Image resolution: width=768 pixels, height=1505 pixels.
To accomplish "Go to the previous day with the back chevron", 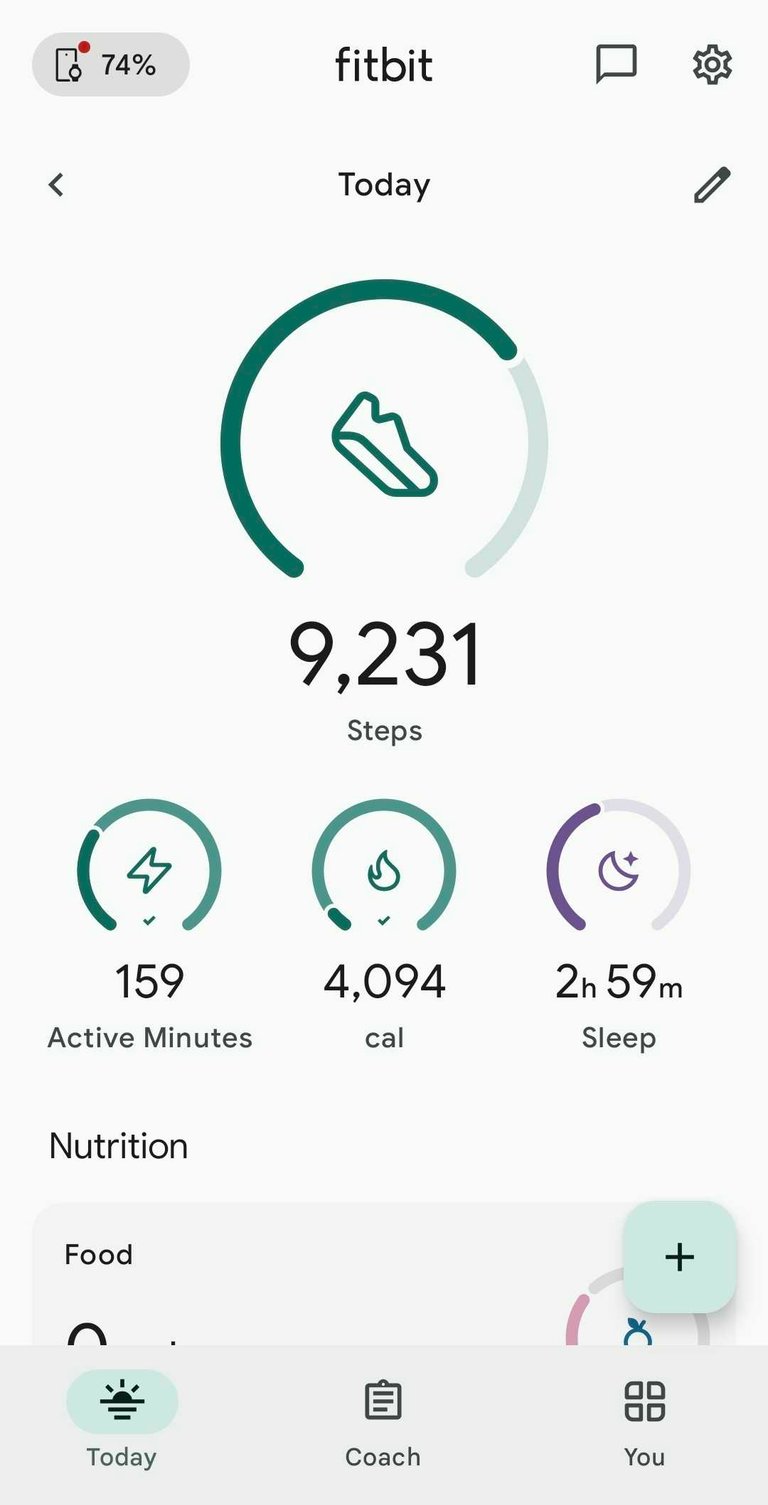I will tap(56, 185).
